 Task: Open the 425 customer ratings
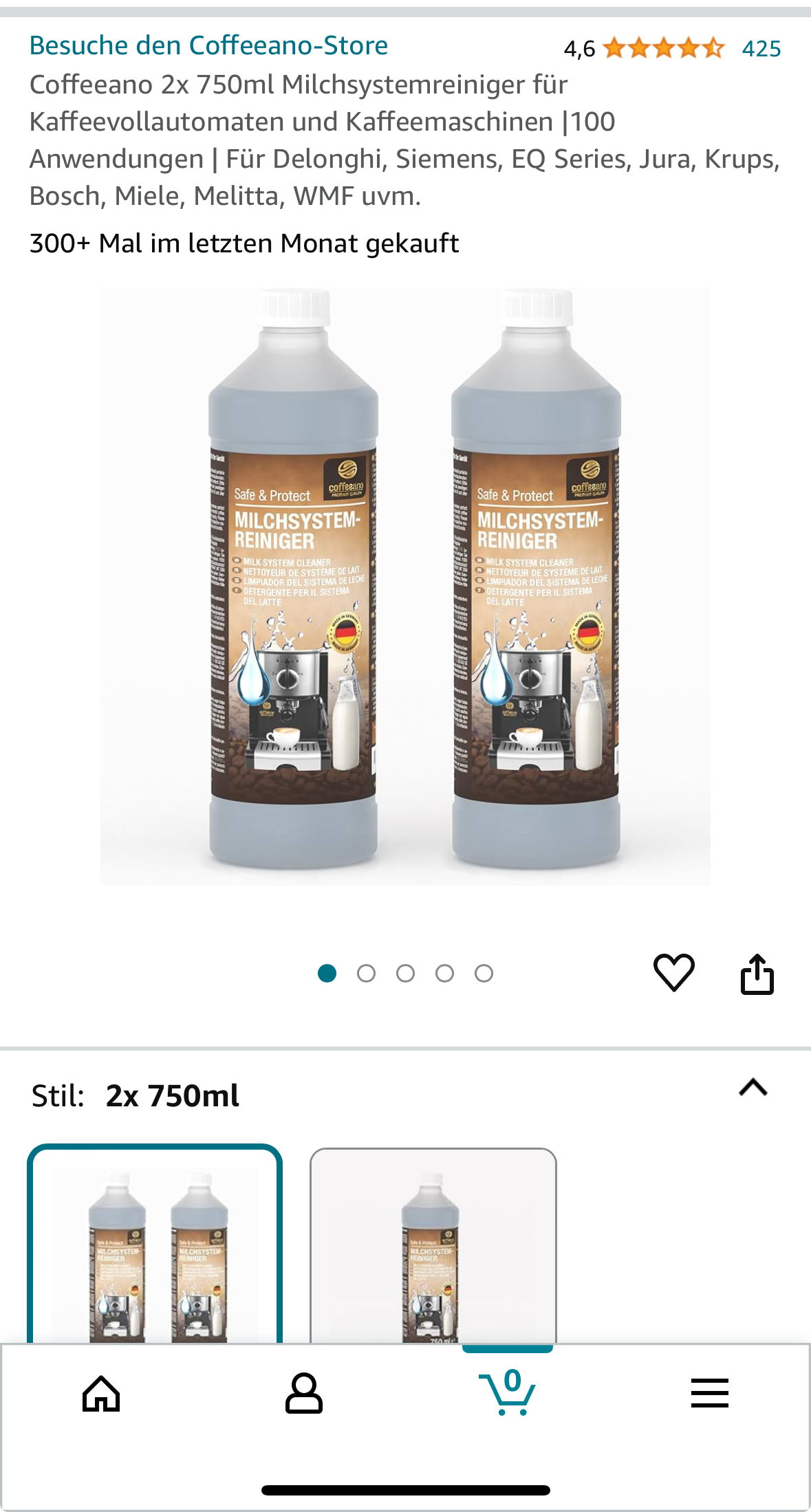[x=761, y=49]
